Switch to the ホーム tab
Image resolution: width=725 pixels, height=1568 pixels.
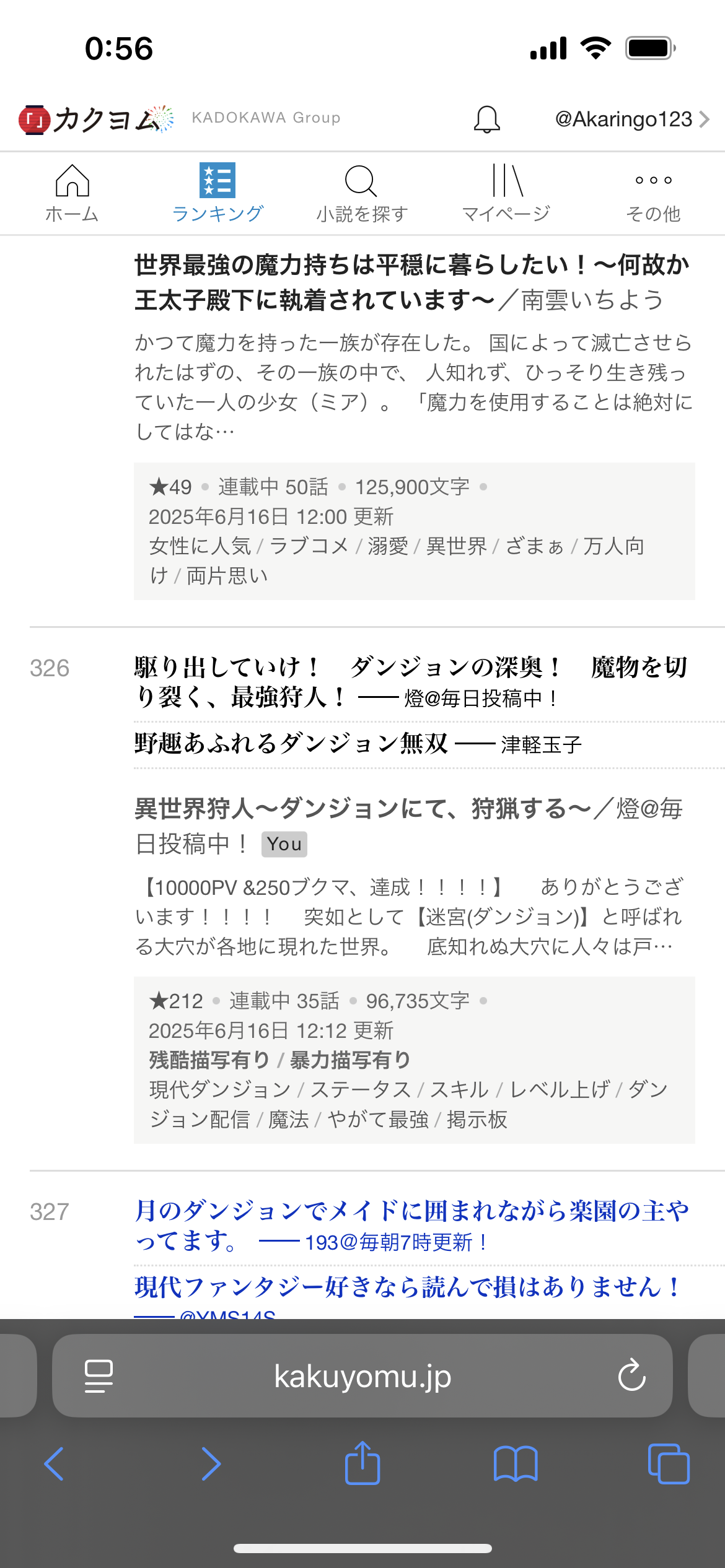coord(72,193)
